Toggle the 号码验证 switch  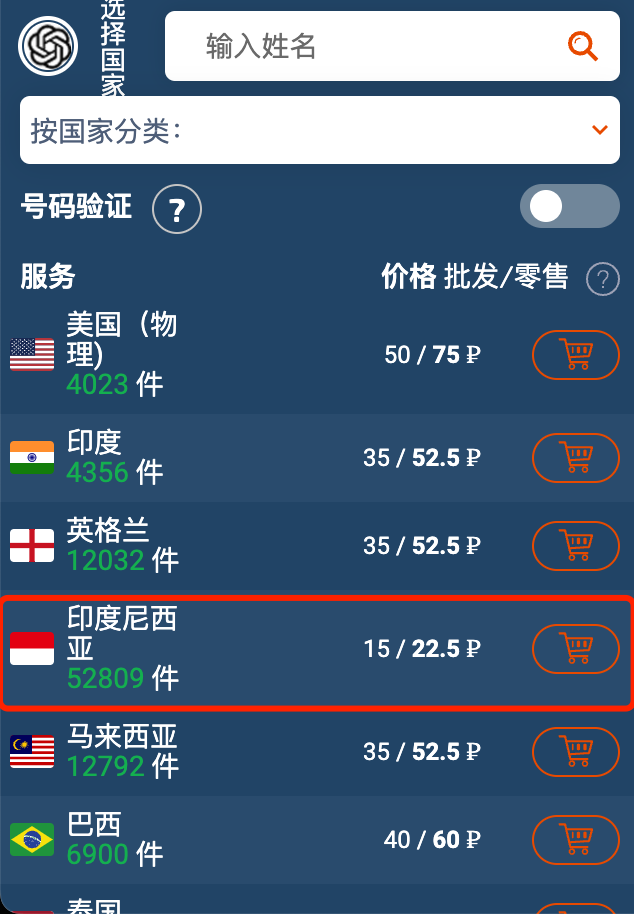569,206
